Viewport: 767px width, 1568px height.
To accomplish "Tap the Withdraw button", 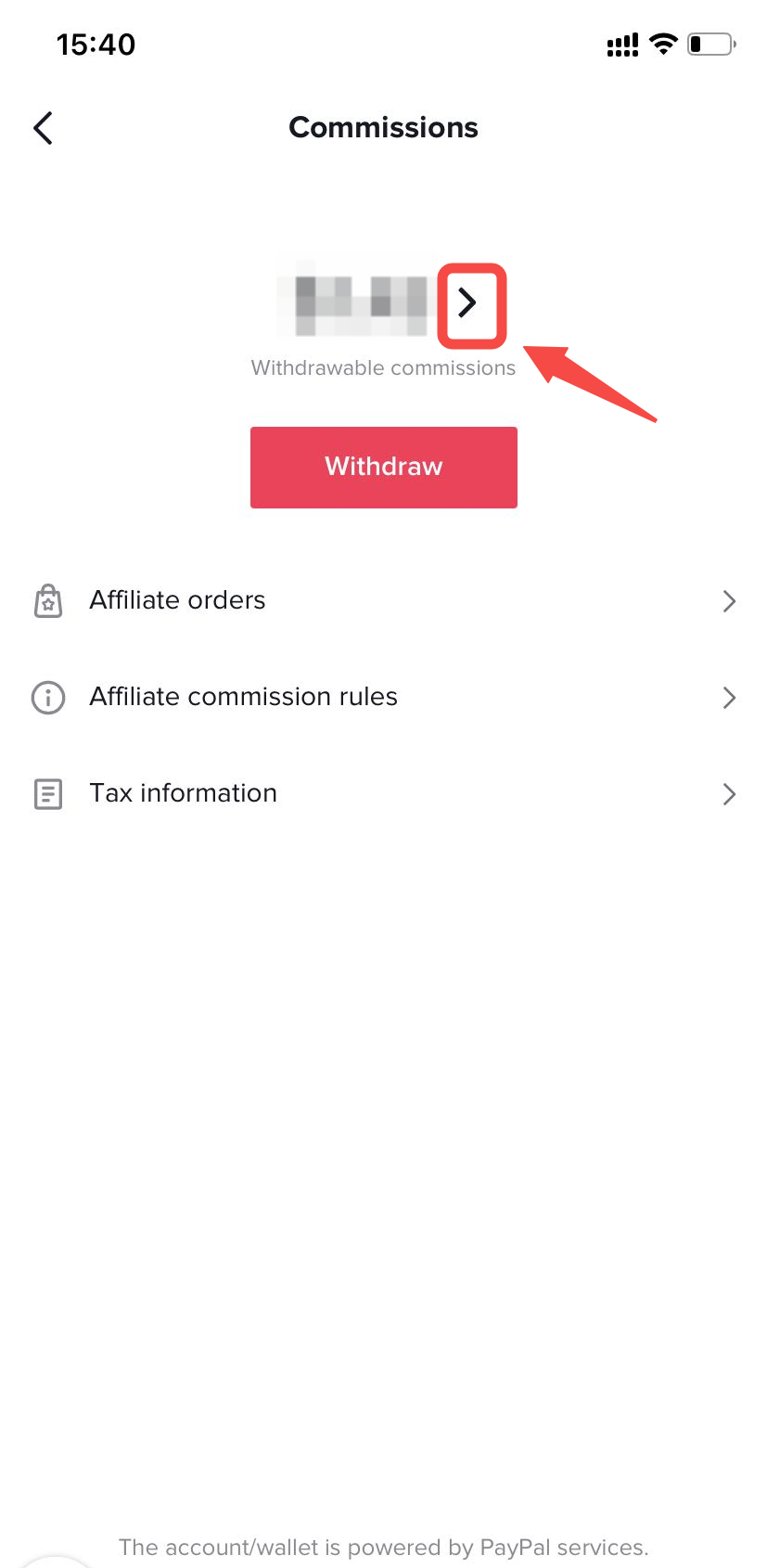I will 383,467.
